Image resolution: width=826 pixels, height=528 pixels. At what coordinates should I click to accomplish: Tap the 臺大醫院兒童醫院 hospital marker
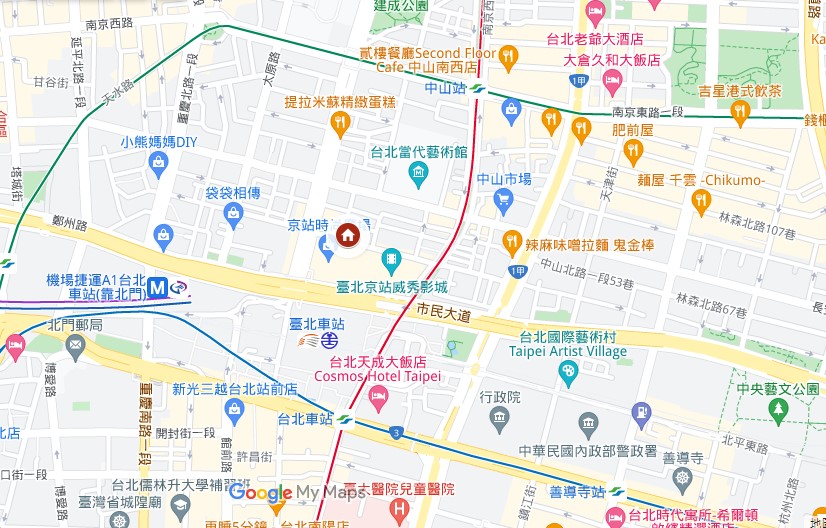click(400, 512)
